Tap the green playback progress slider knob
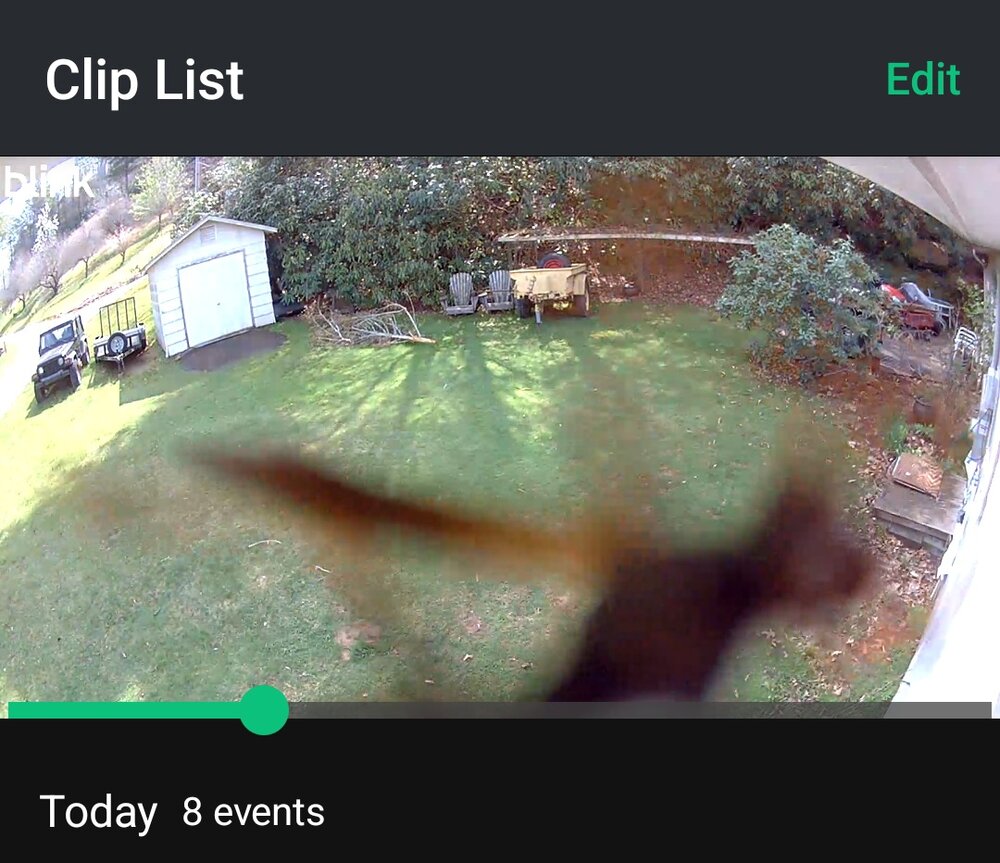The image size is (1000, 863). (x=264, y=710)
